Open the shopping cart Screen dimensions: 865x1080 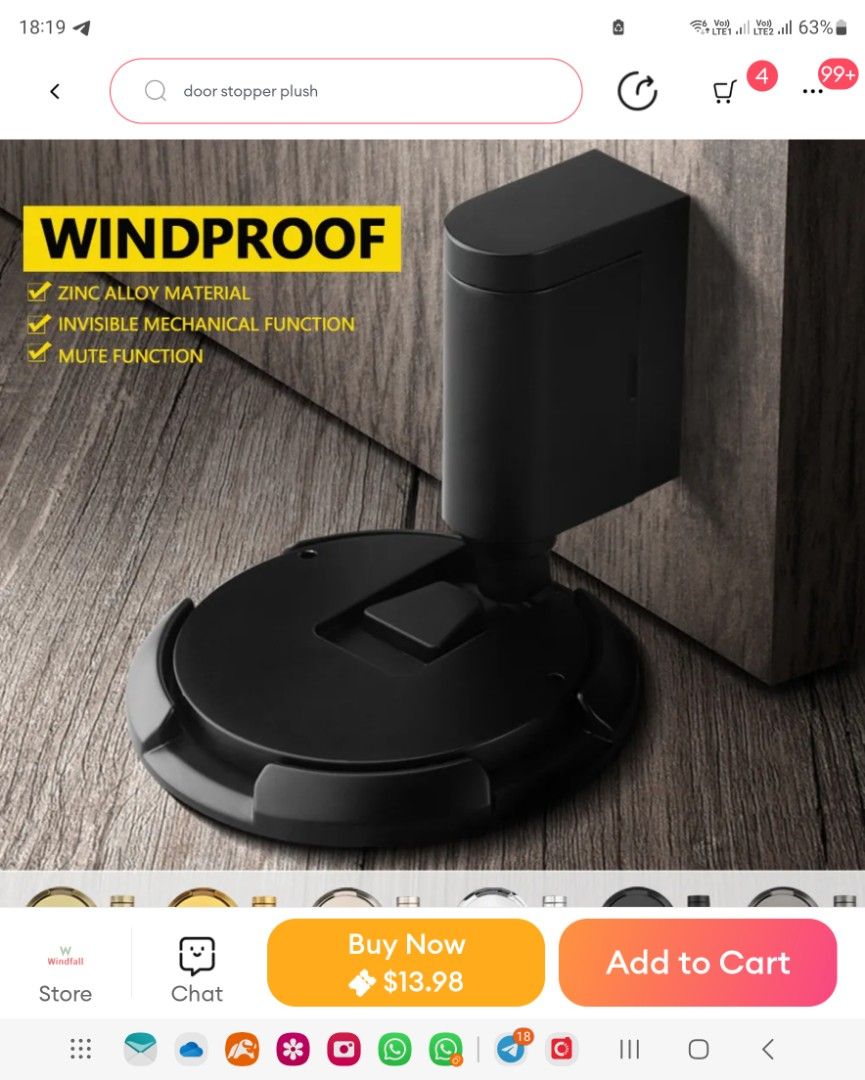click(x=725, y=92)
